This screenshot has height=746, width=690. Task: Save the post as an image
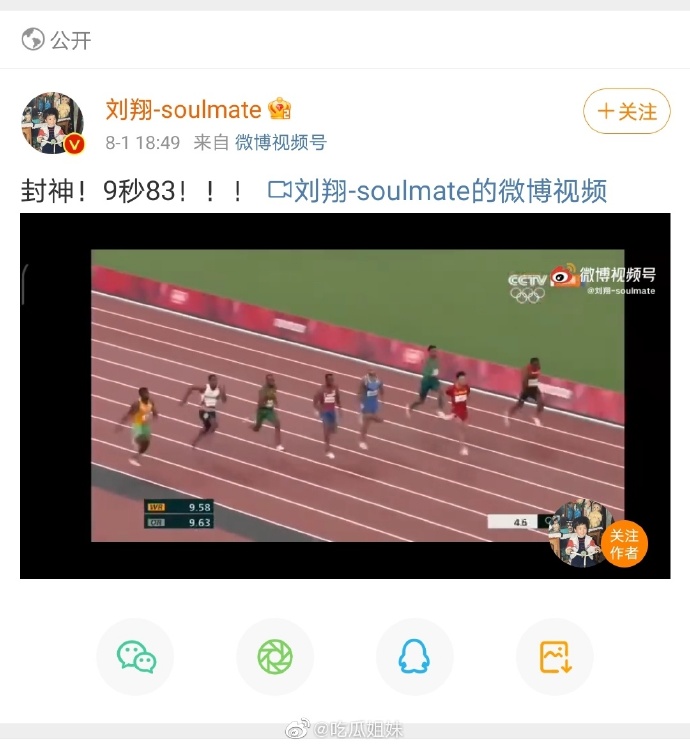[554, 657]
